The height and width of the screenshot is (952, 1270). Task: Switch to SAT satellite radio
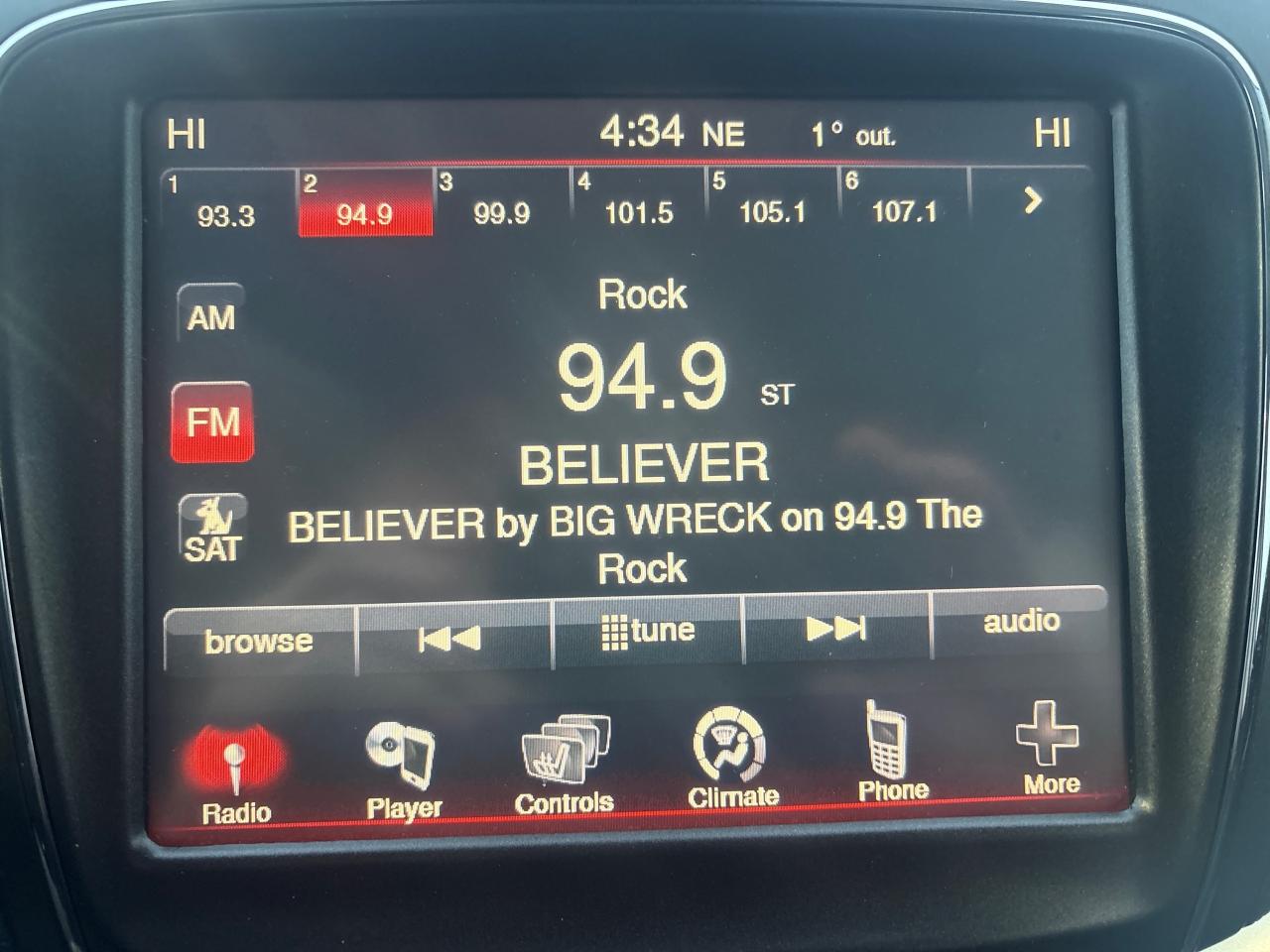click(x=212, y=531)
